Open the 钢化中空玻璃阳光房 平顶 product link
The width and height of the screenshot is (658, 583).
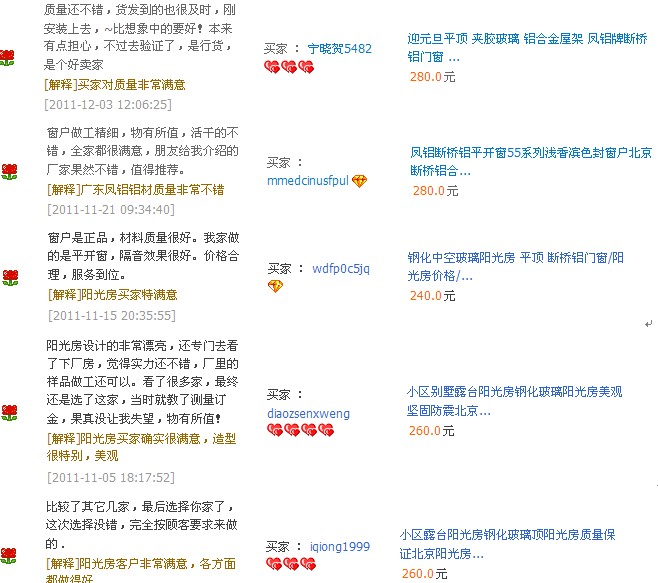coord(514,257)
